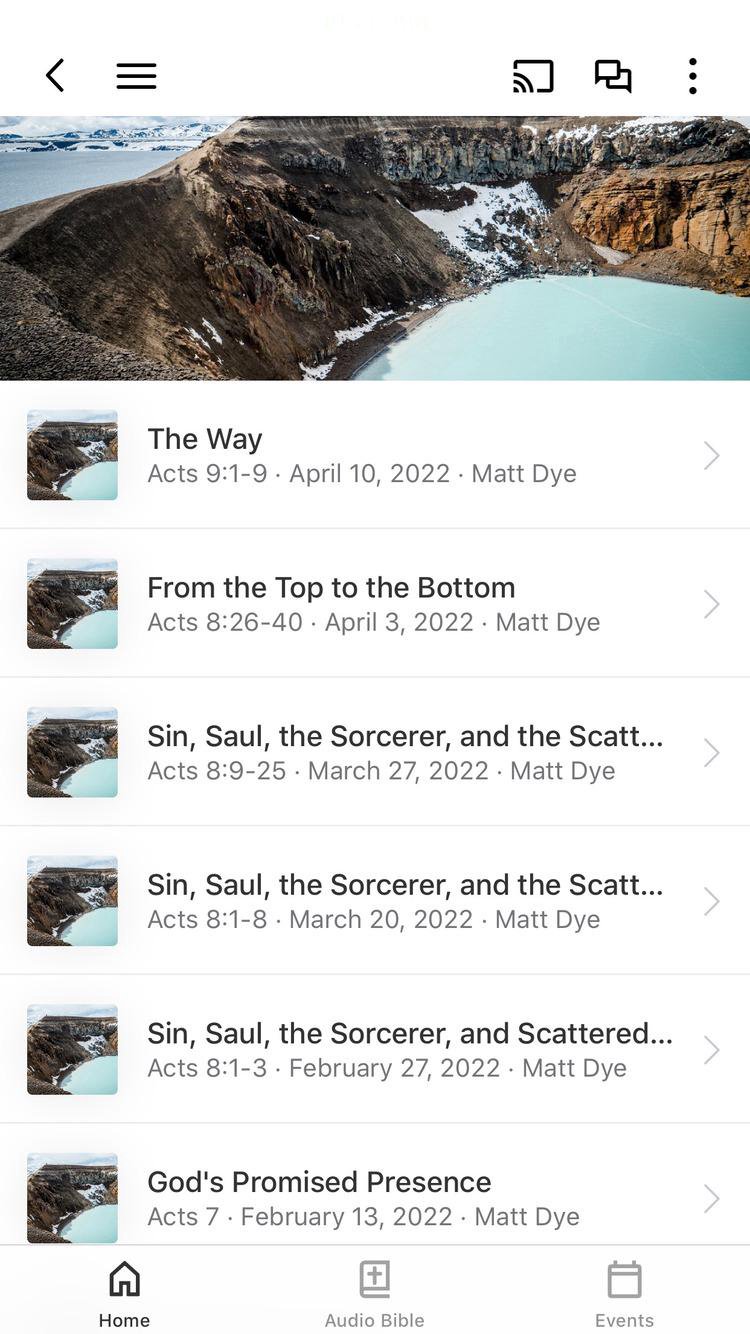Open the hamburger drawer menu

pyautogui.click(x=136, y=76)
